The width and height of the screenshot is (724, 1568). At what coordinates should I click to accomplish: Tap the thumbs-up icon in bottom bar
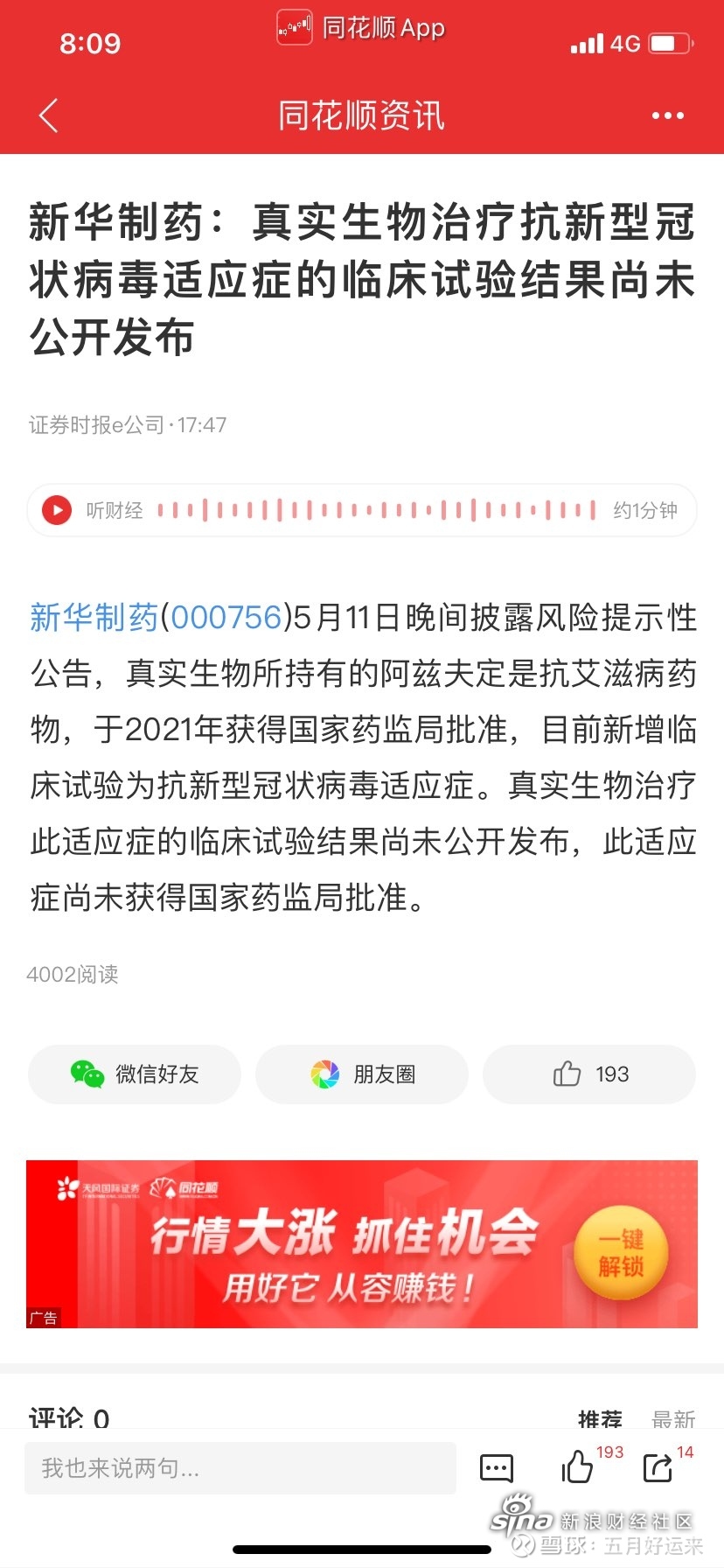point(578,1466)
